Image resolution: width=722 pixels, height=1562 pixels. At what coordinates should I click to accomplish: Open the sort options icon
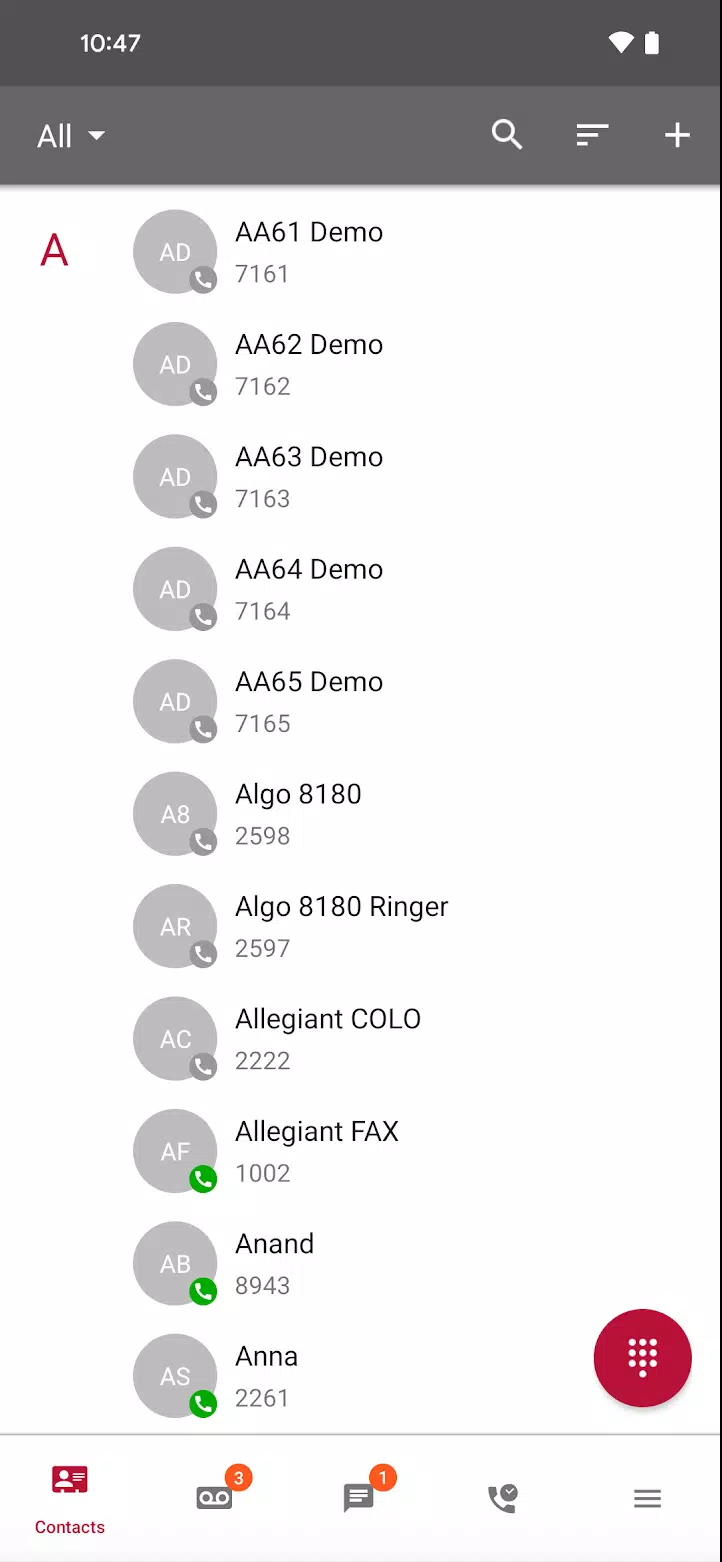(x=592, y=134)
